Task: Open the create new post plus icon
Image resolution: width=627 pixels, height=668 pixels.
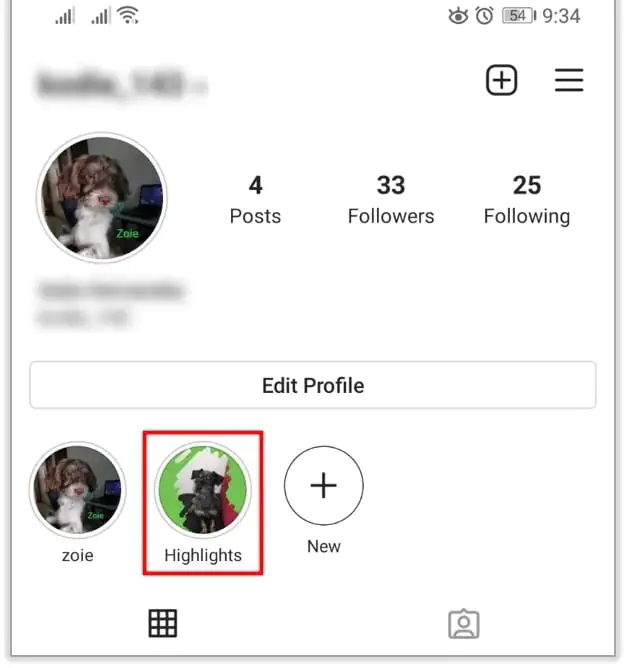Action: click(501, 81)
